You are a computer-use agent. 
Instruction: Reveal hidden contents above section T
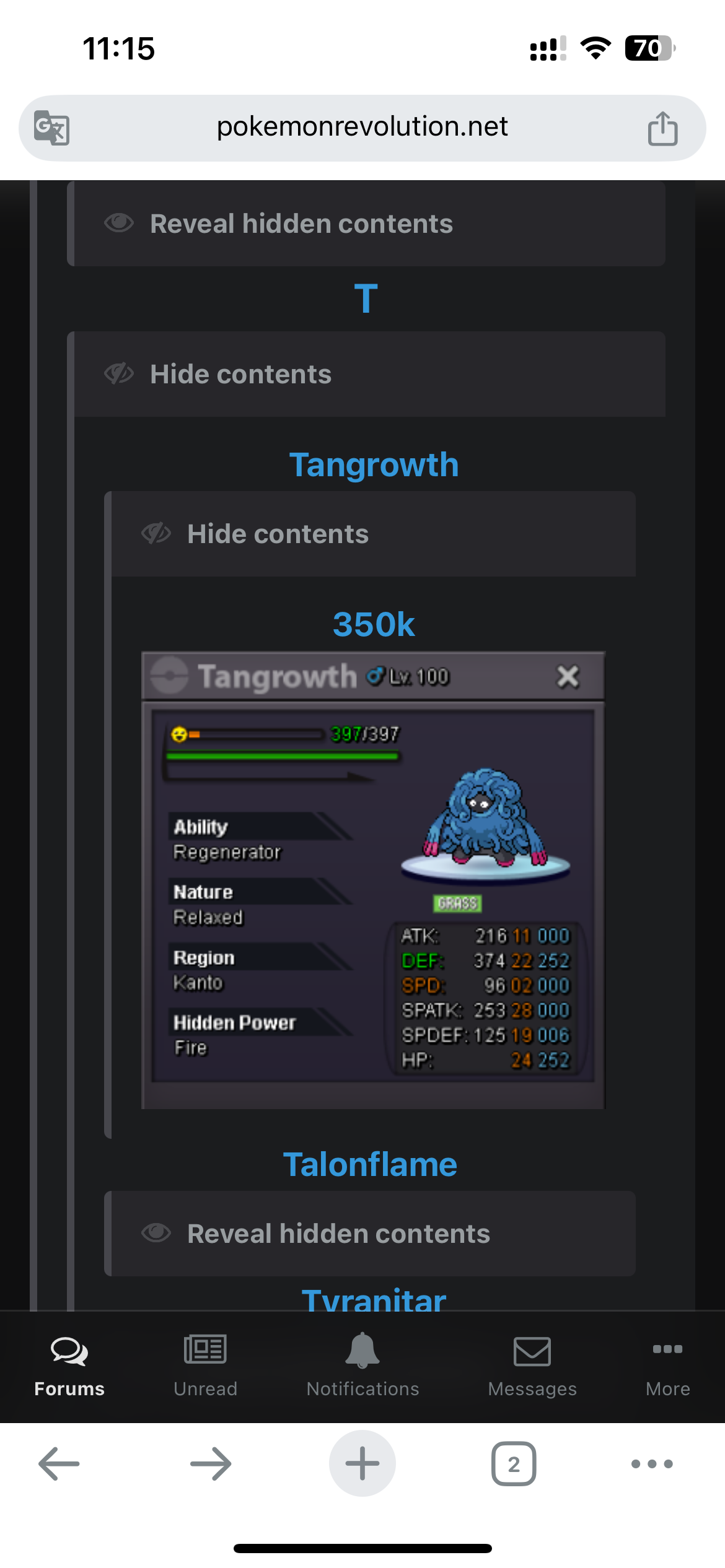[366, 224]
